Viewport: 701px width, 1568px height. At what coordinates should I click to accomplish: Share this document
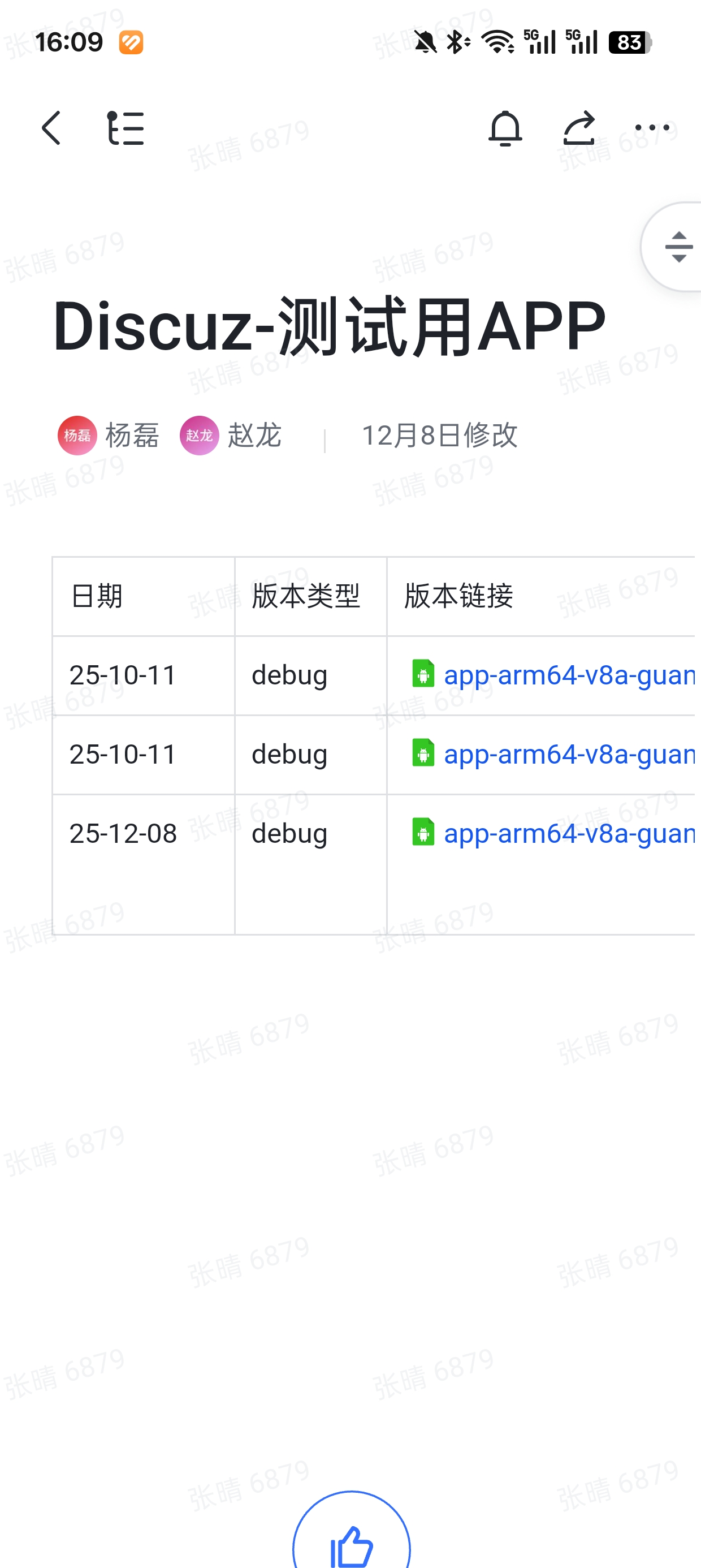(579, 128)
